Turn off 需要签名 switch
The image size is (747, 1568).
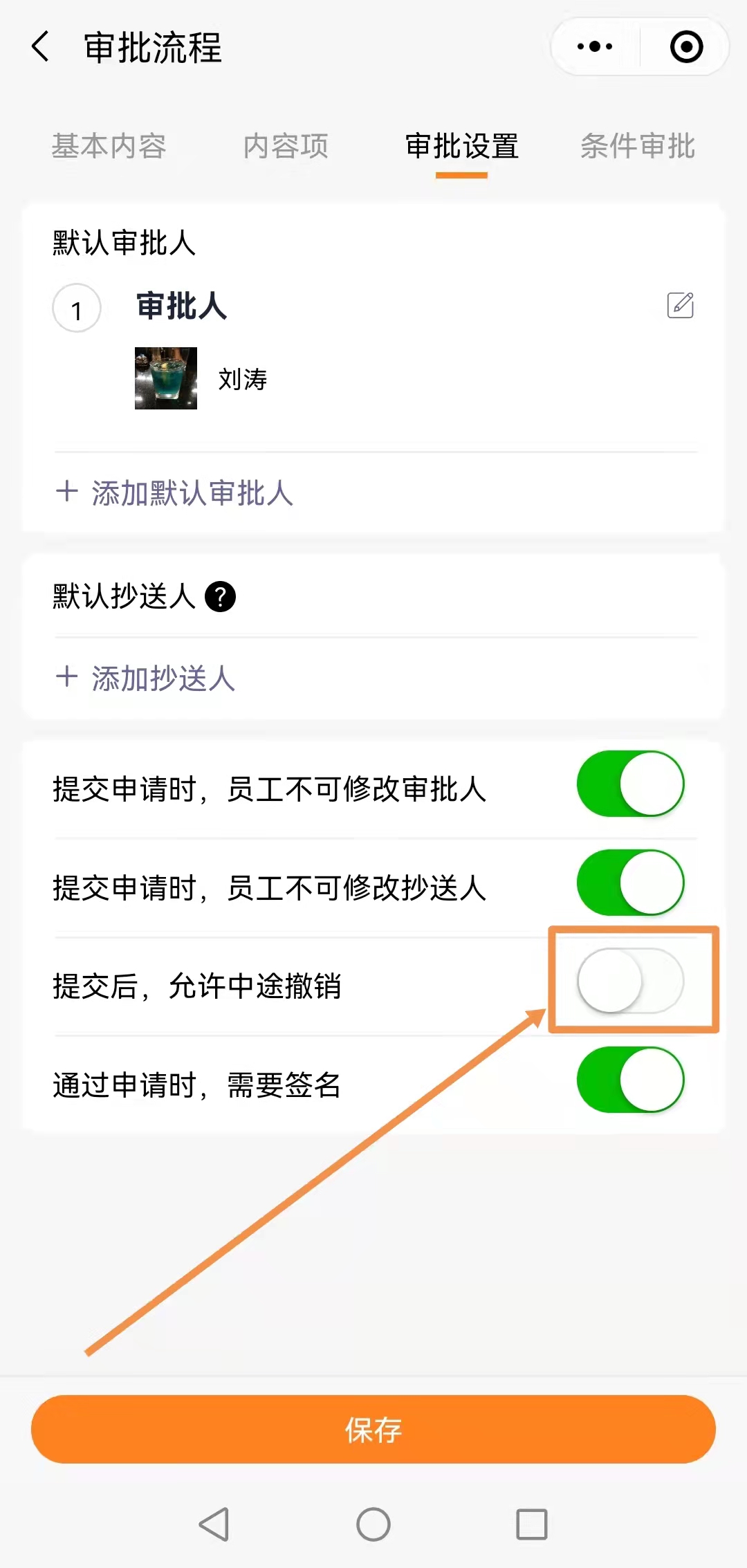tap(630, 1080)
